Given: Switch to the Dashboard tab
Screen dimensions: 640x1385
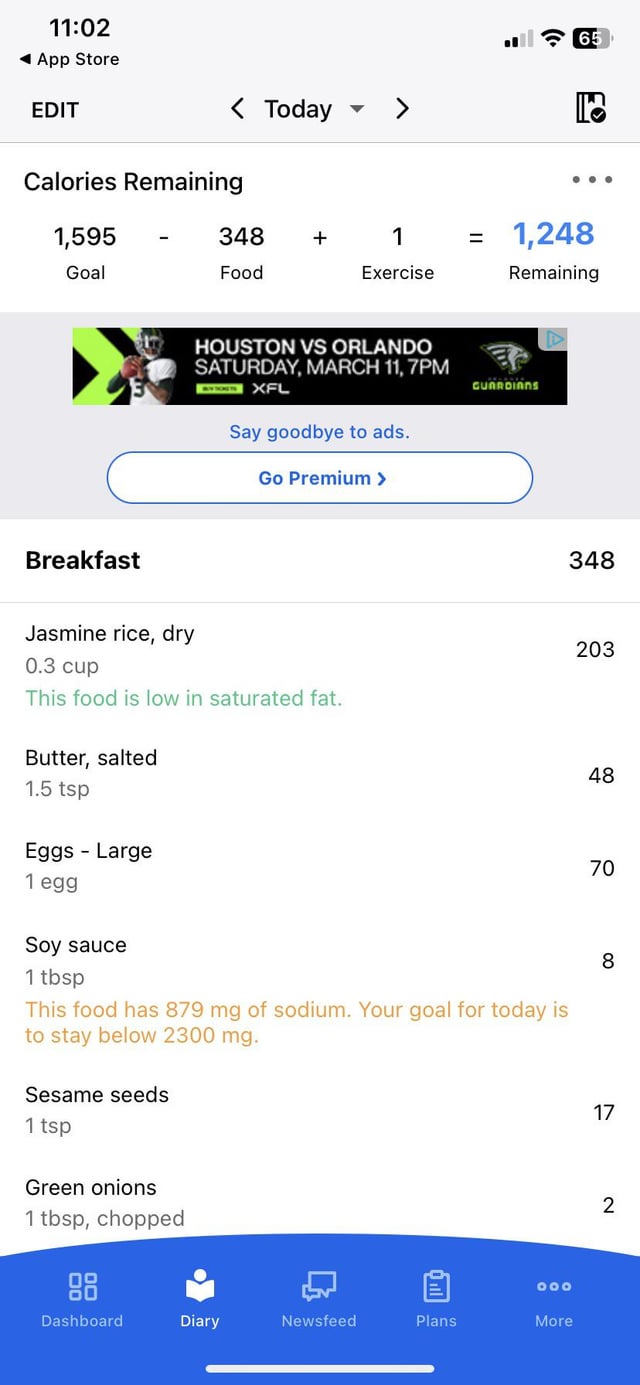Looking at the screenshot, I should coord(82,1300).
